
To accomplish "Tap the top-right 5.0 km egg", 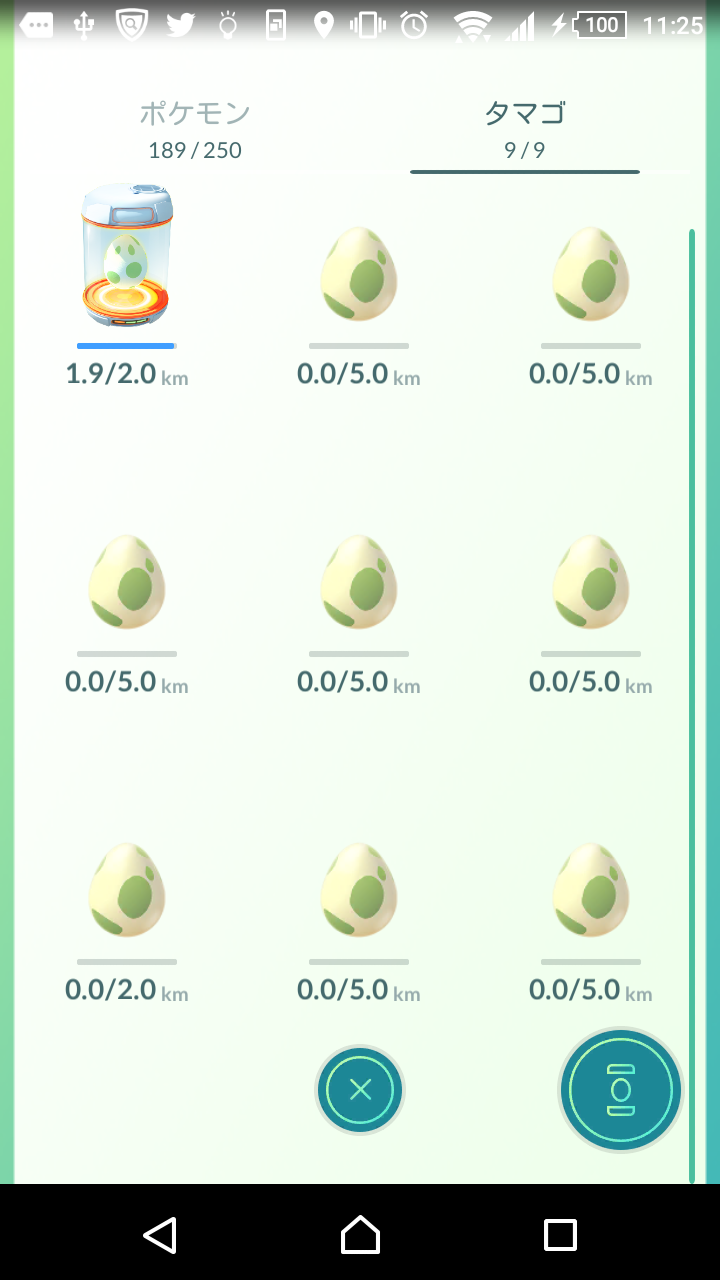I will 590,275.
